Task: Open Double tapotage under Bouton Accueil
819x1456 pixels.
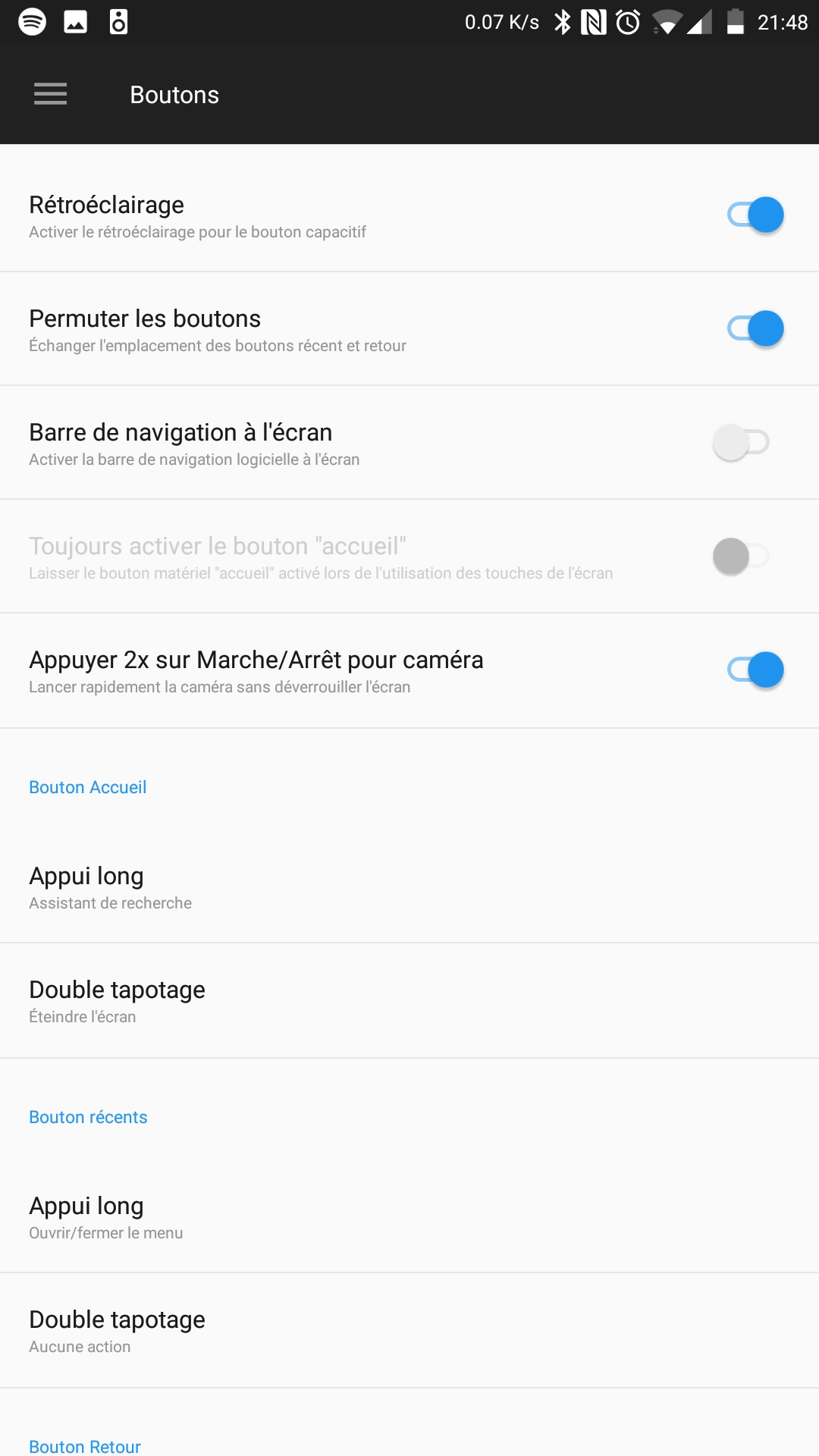Action: coord(409,1001)
